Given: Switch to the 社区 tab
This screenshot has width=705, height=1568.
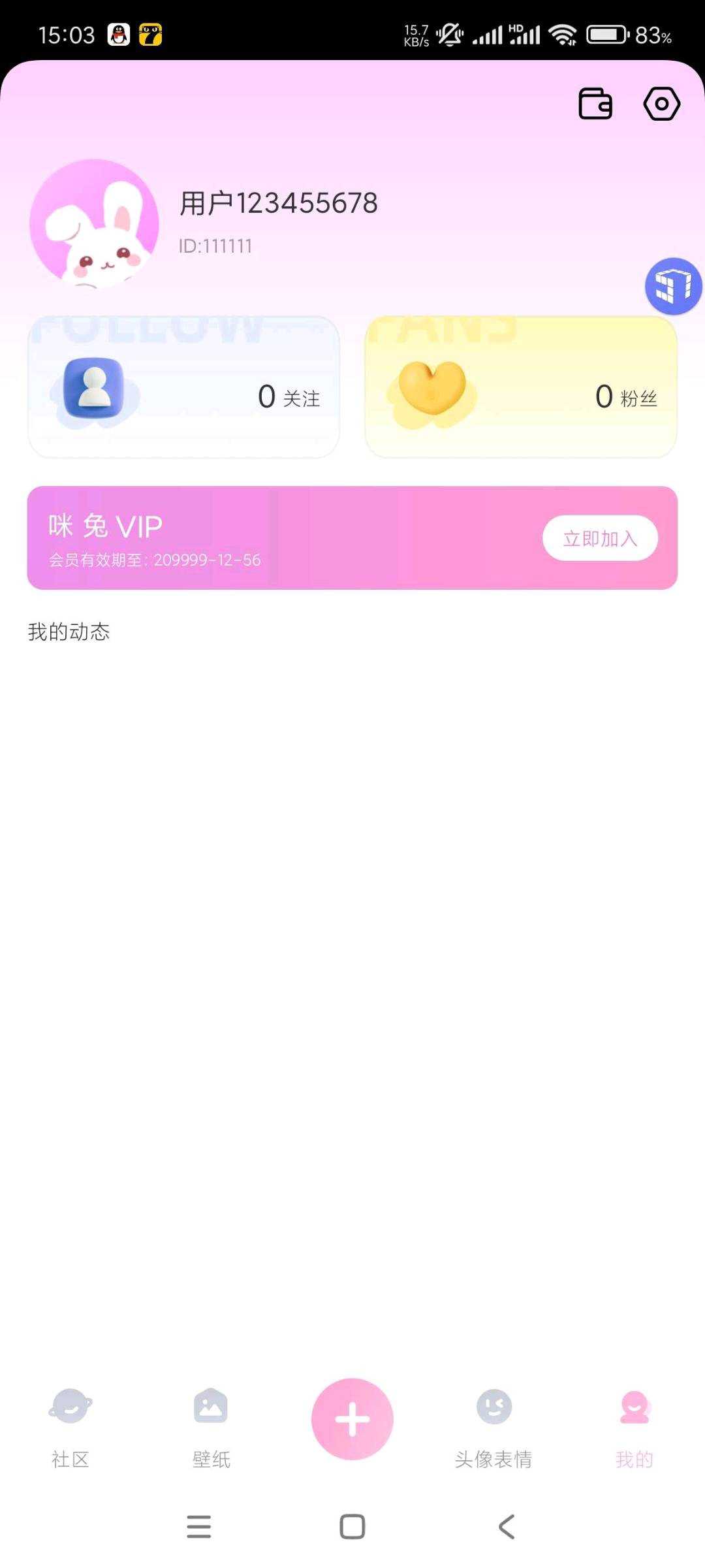Looking at the screenshot, I should 70,1426.
